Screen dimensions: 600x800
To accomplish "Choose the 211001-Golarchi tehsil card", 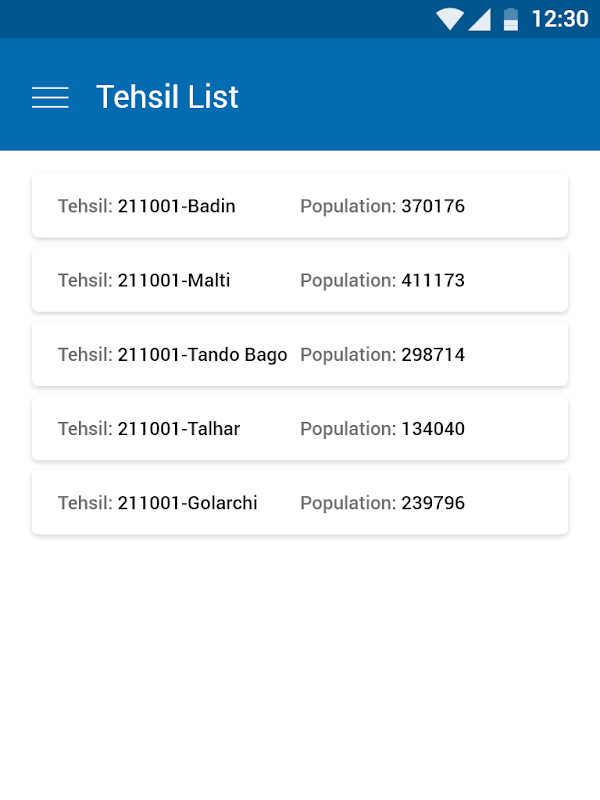I will tap(300, 502).
